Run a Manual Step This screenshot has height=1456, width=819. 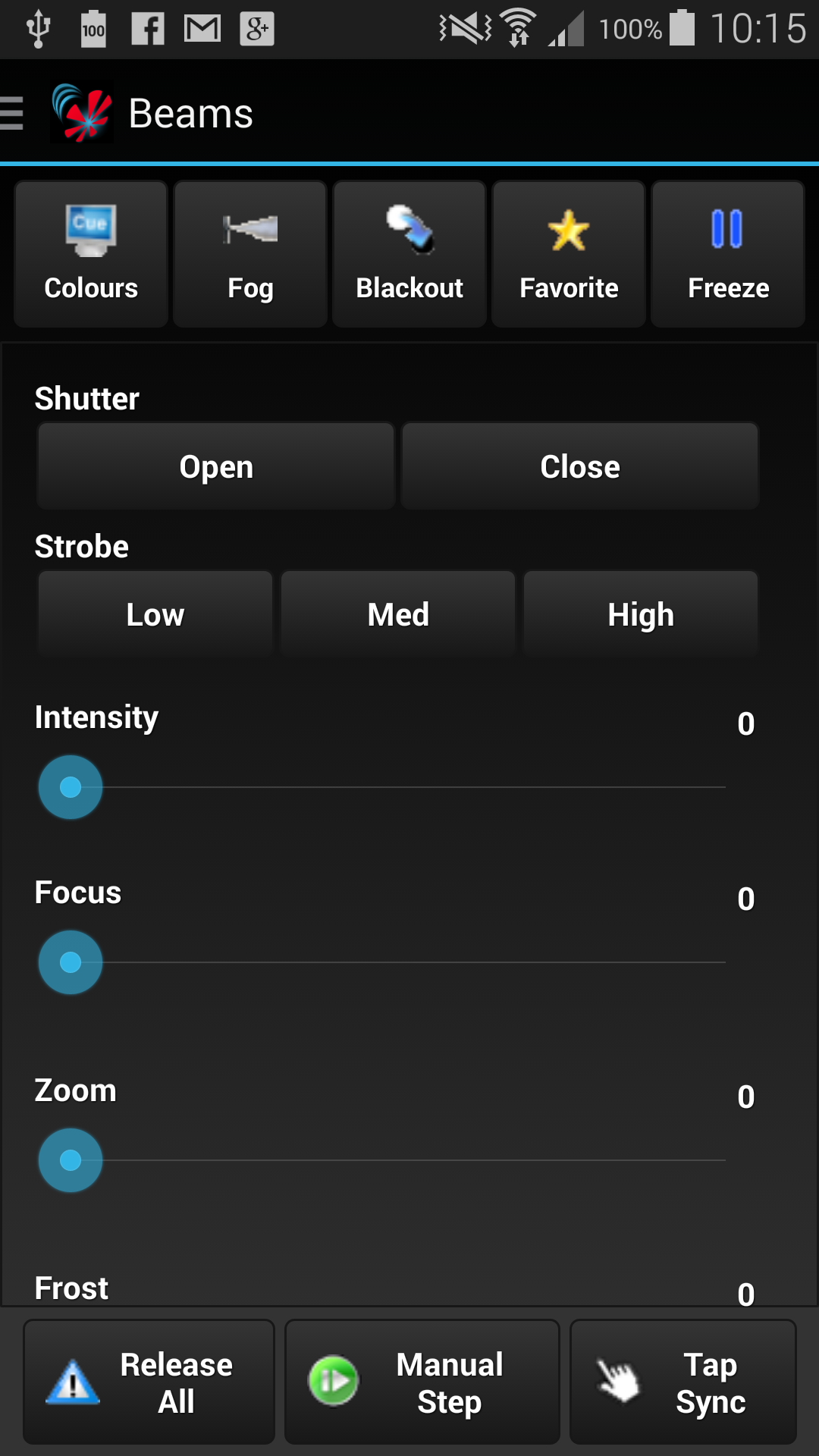[422, 1382]
